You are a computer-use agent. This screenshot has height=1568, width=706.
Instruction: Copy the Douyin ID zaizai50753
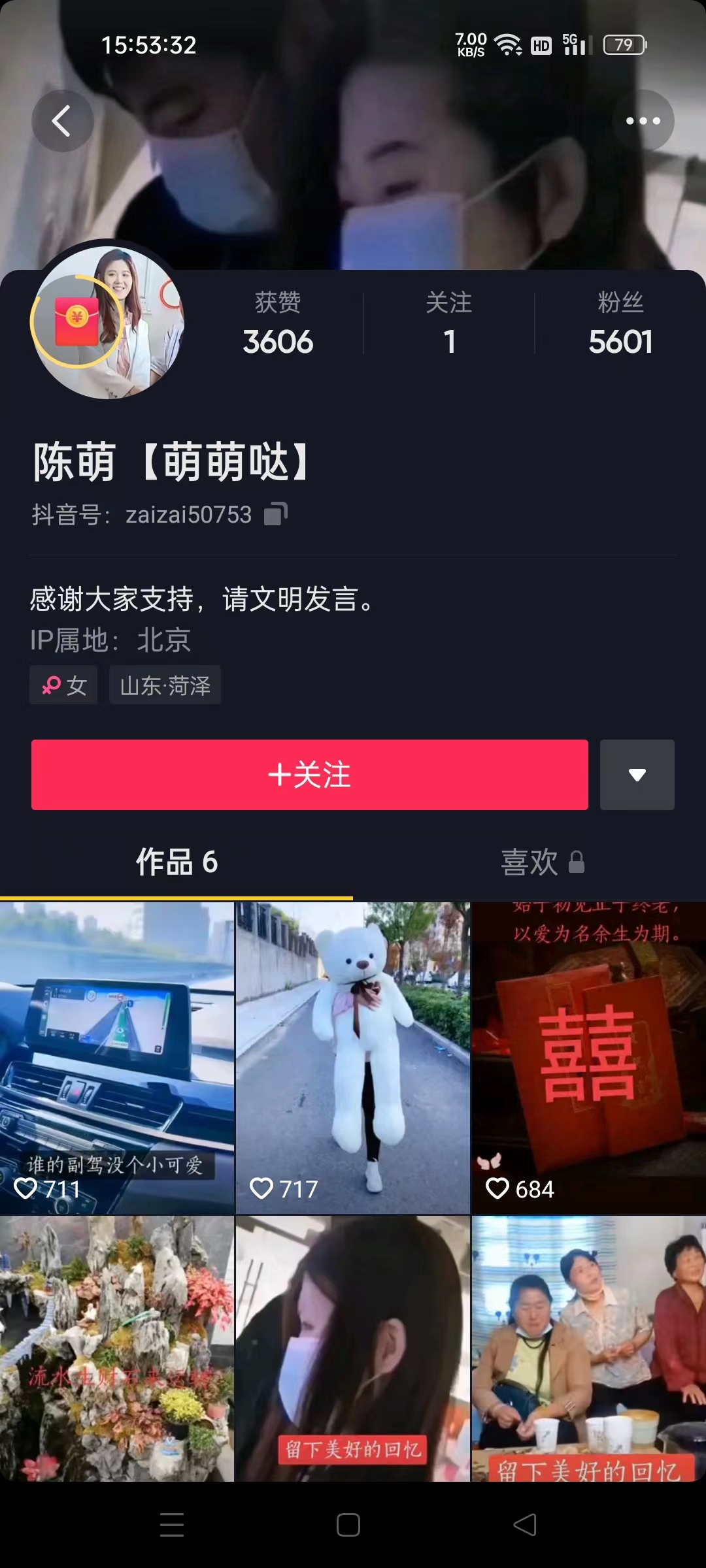(x=275, y=514)
